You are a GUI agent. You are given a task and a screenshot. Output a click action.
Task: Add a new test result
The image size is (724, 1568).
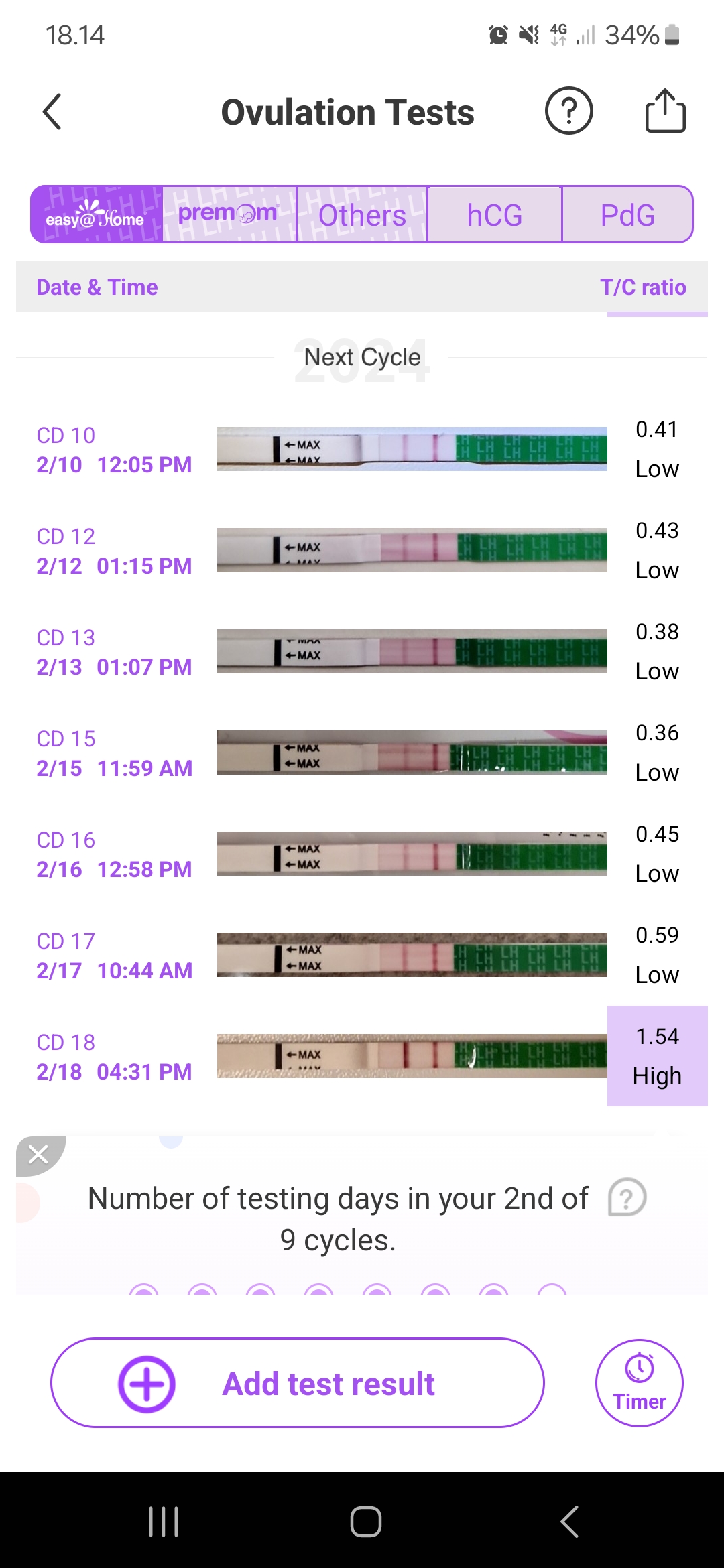pos(297,1383)
